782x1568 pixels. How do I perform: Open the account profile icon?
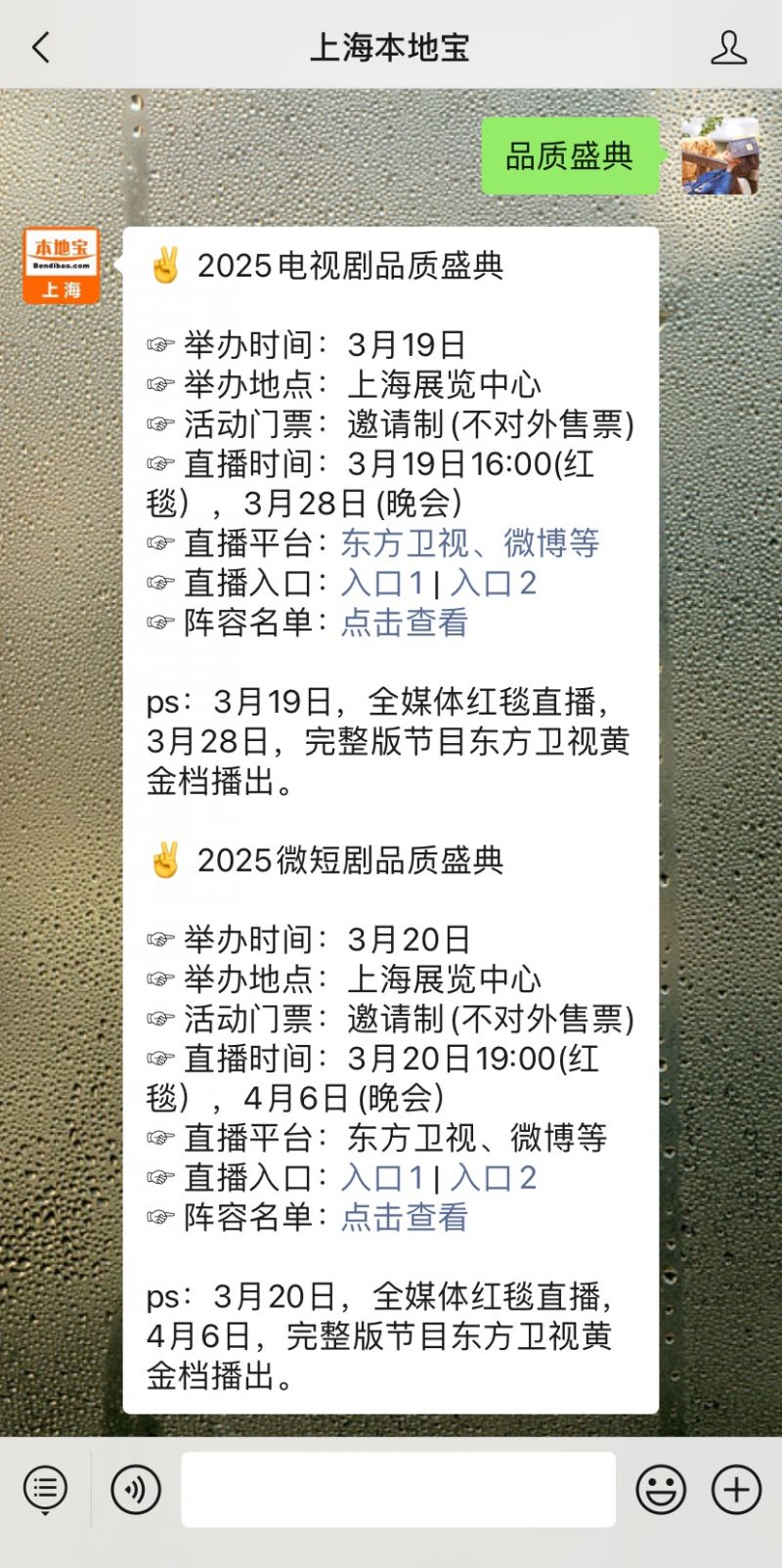[728, 47]
